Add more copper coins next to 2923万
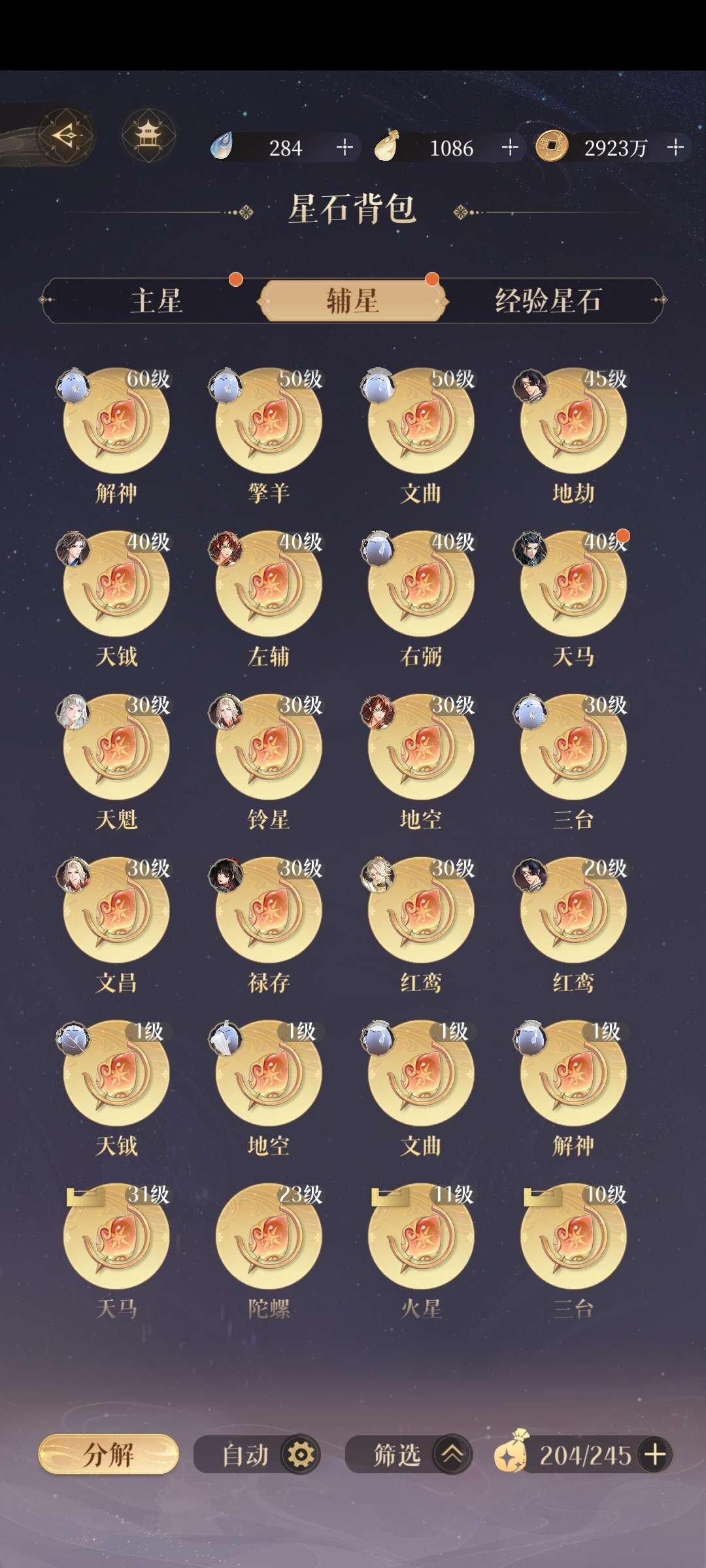The image size is (706, 1568). pyautogui.click(x=675, y=147)
